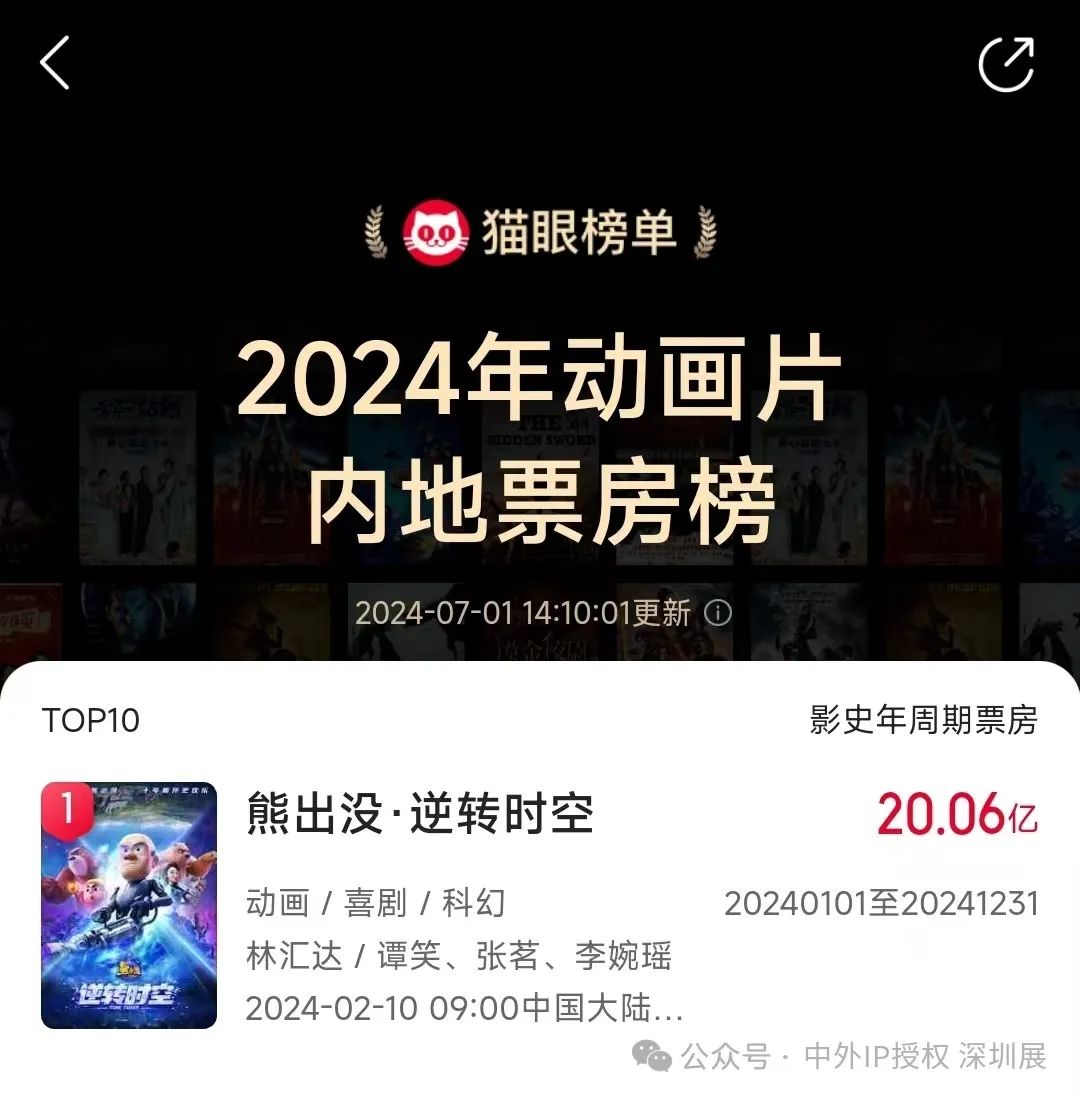The height and width of the screenshot is (1099, 1080).
Task: Open the info icon beside the update time
Action: tap(718, 612)
